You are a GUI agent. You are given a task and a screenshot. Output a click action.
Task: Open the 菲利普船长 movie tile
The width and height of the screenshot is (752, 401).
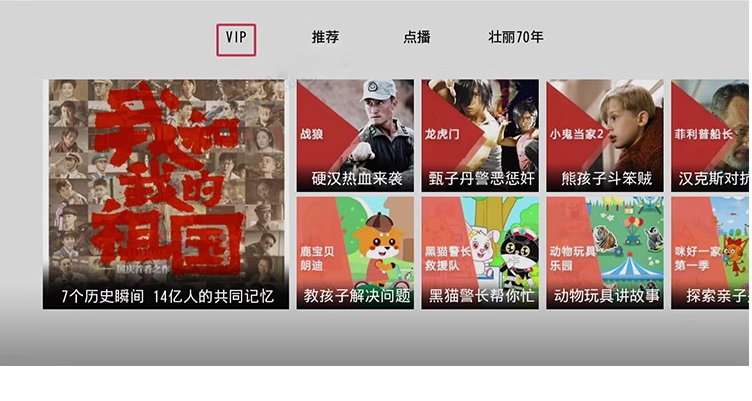coord(711,136)
